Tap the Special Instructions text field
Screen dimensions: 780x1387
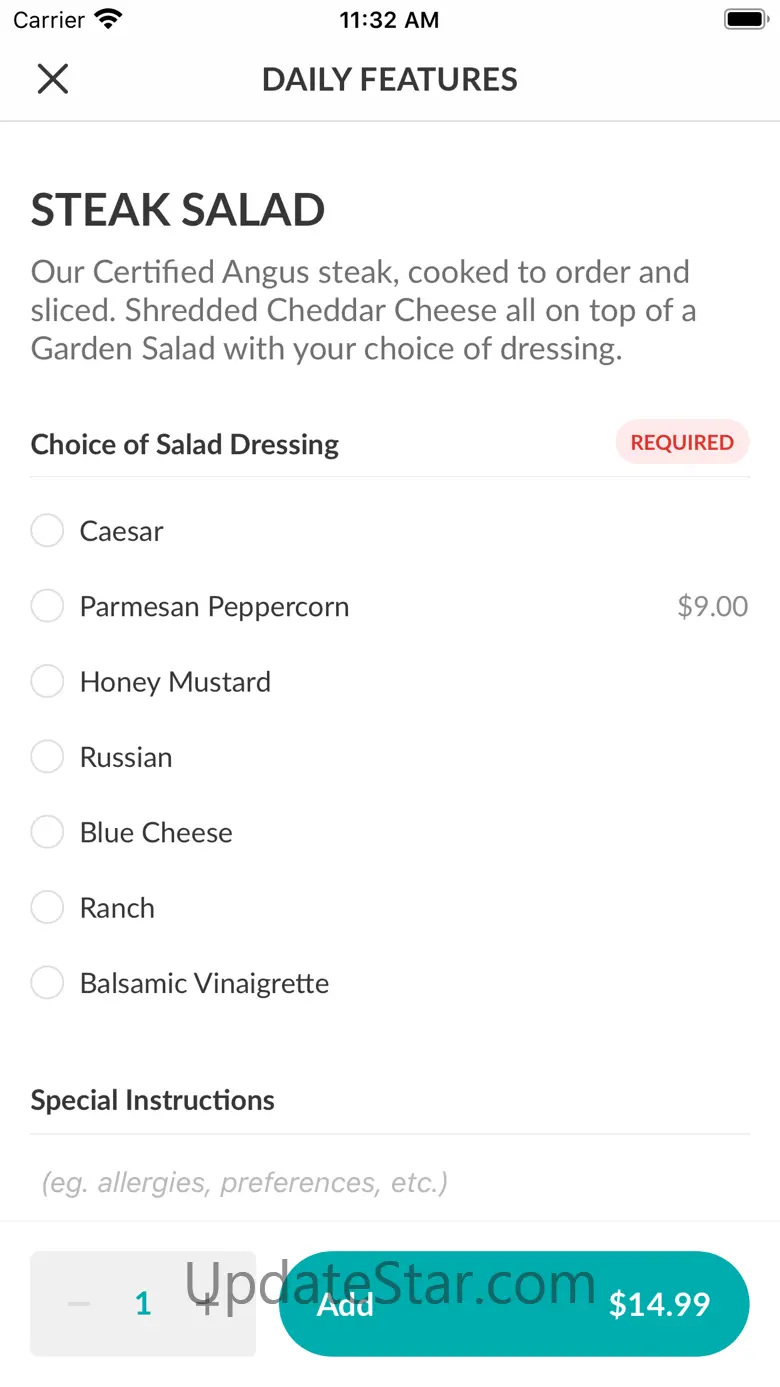390,1182
